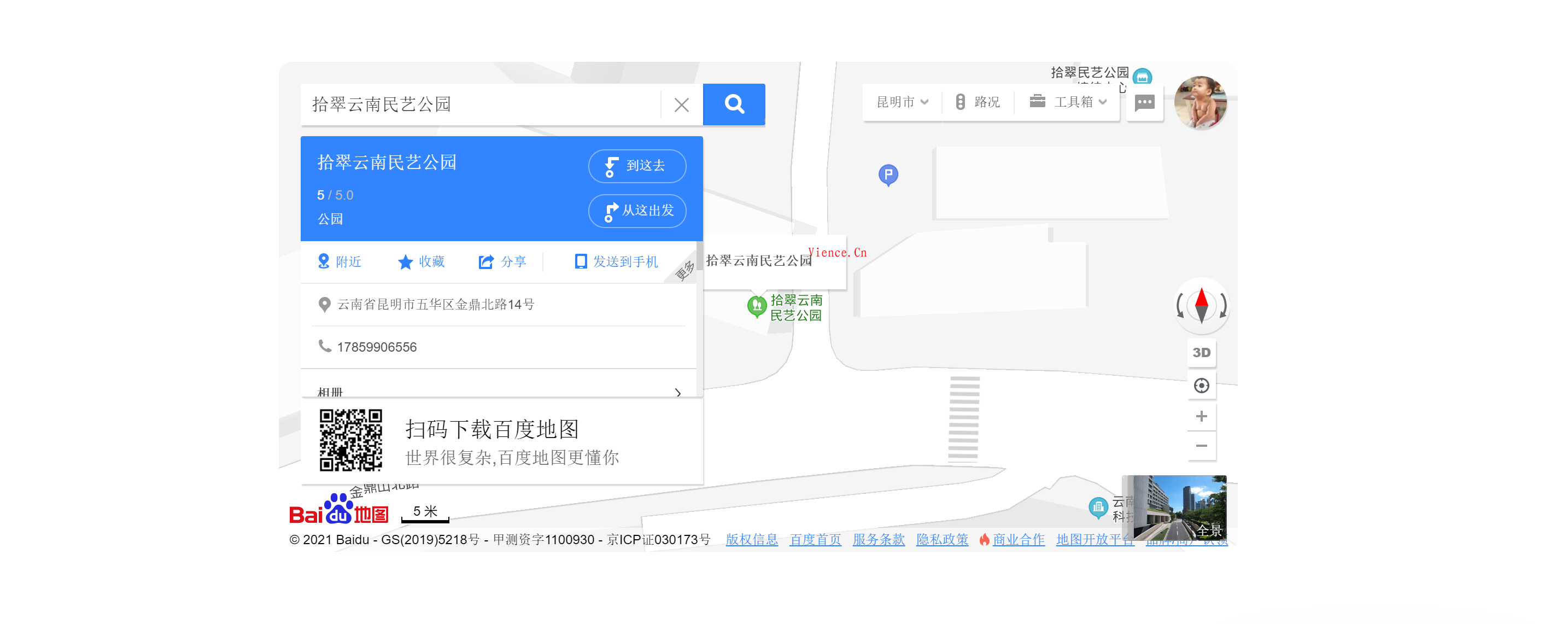Image resolution: width=1568 pixels, height=624 pixels.
Task: Search 附近 nearby places
Action: 340,262
